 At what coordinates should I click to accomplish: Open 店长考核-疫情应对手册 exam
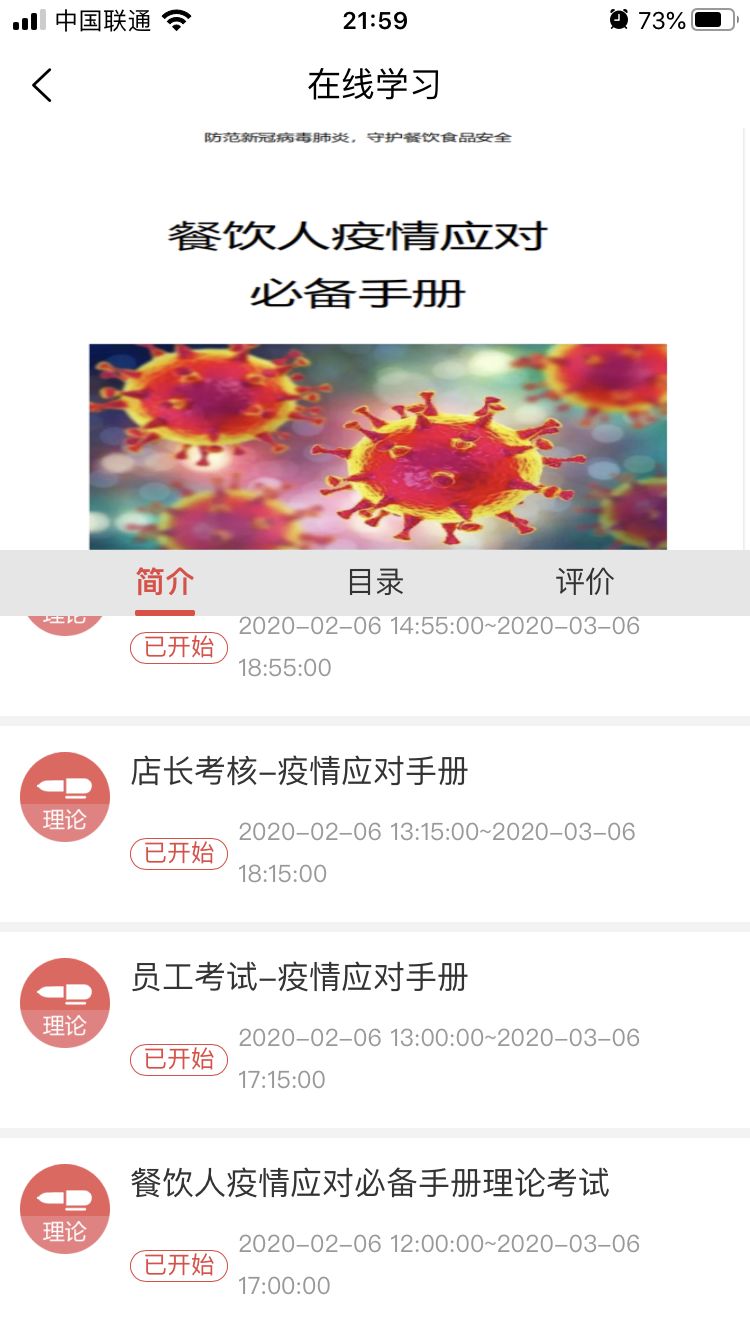[375, 824]
